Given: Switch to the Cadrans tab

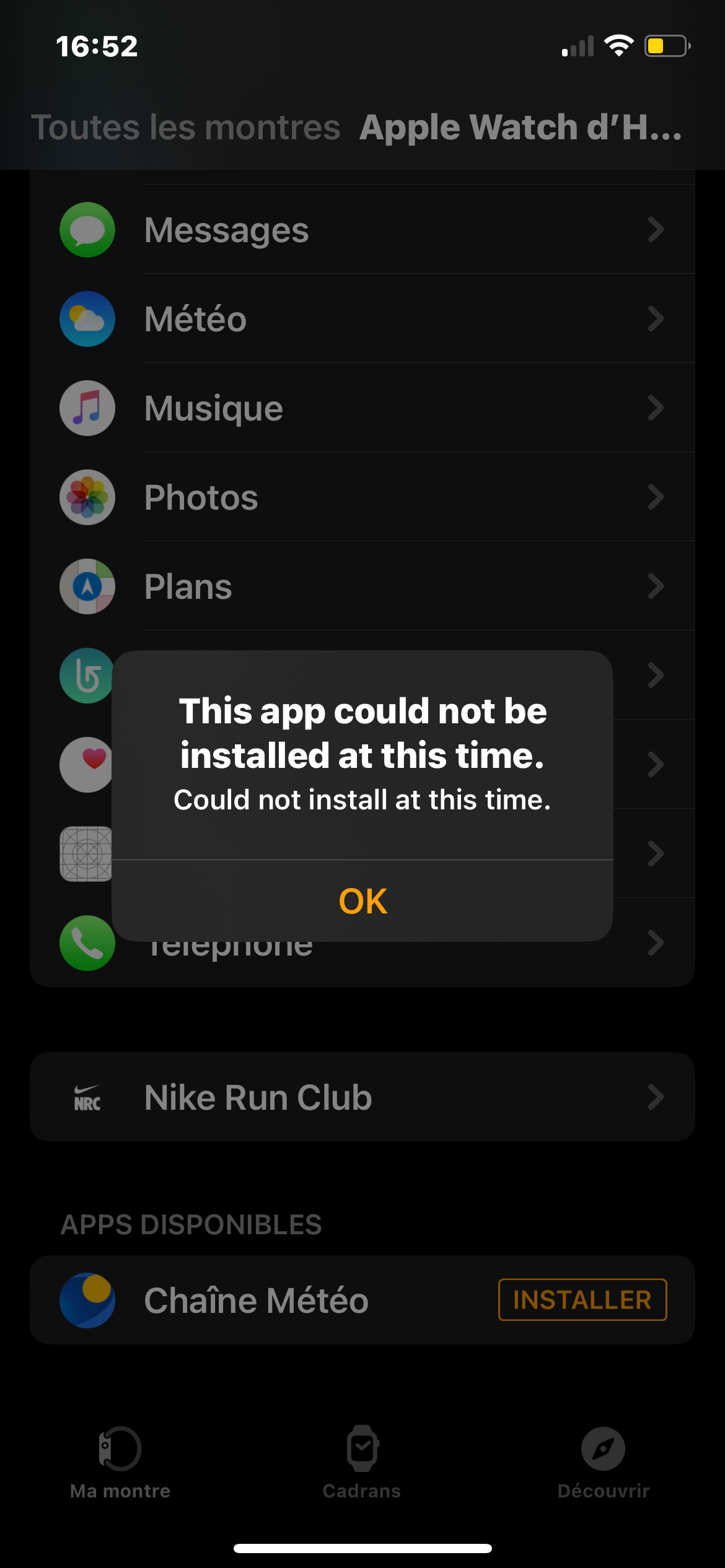Looking at the screenshot, I should point(362,1463).
